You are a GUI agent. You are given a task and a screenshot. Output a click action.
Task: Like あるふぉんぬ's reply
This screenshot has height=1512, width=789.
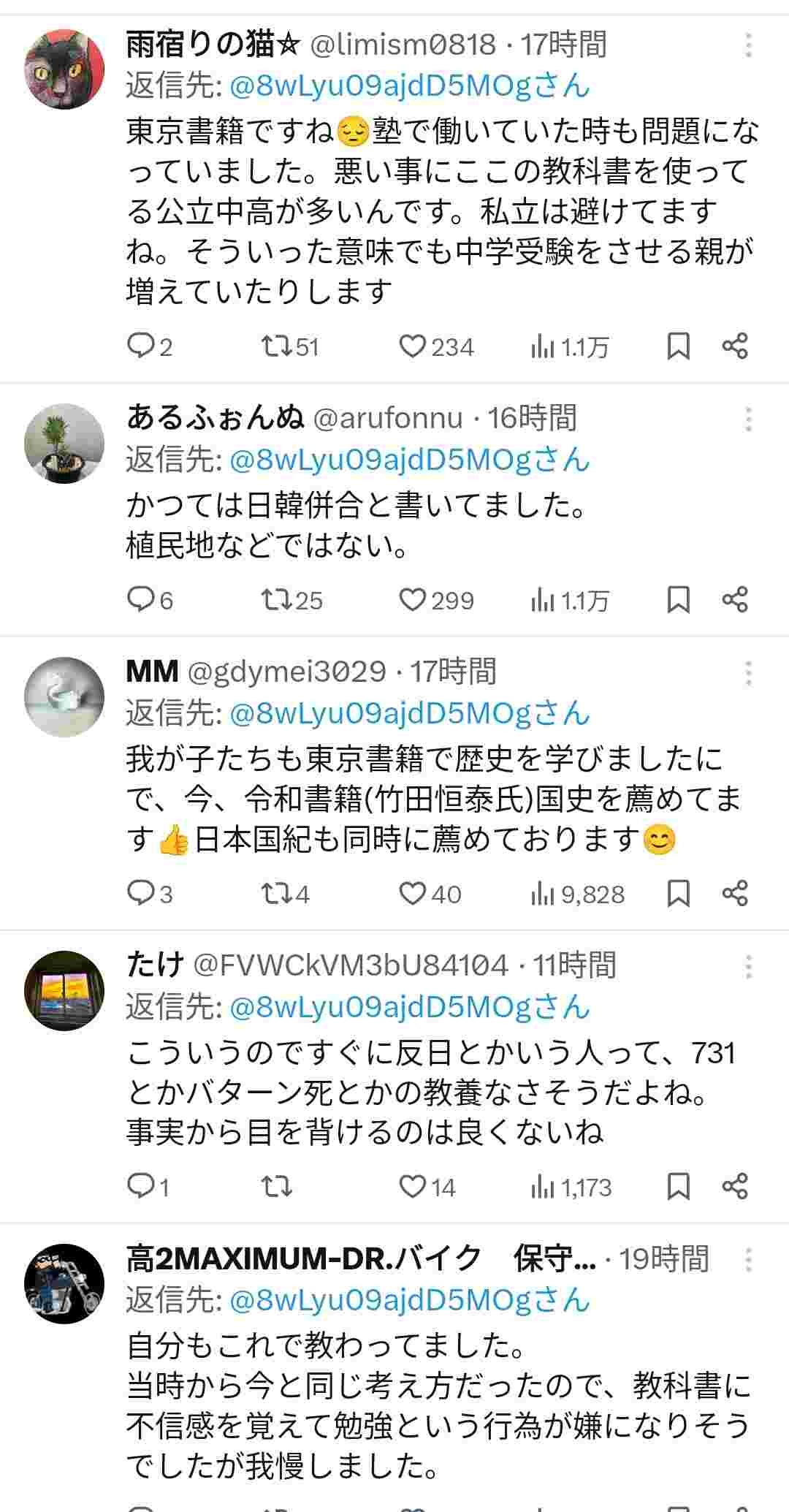412,600
